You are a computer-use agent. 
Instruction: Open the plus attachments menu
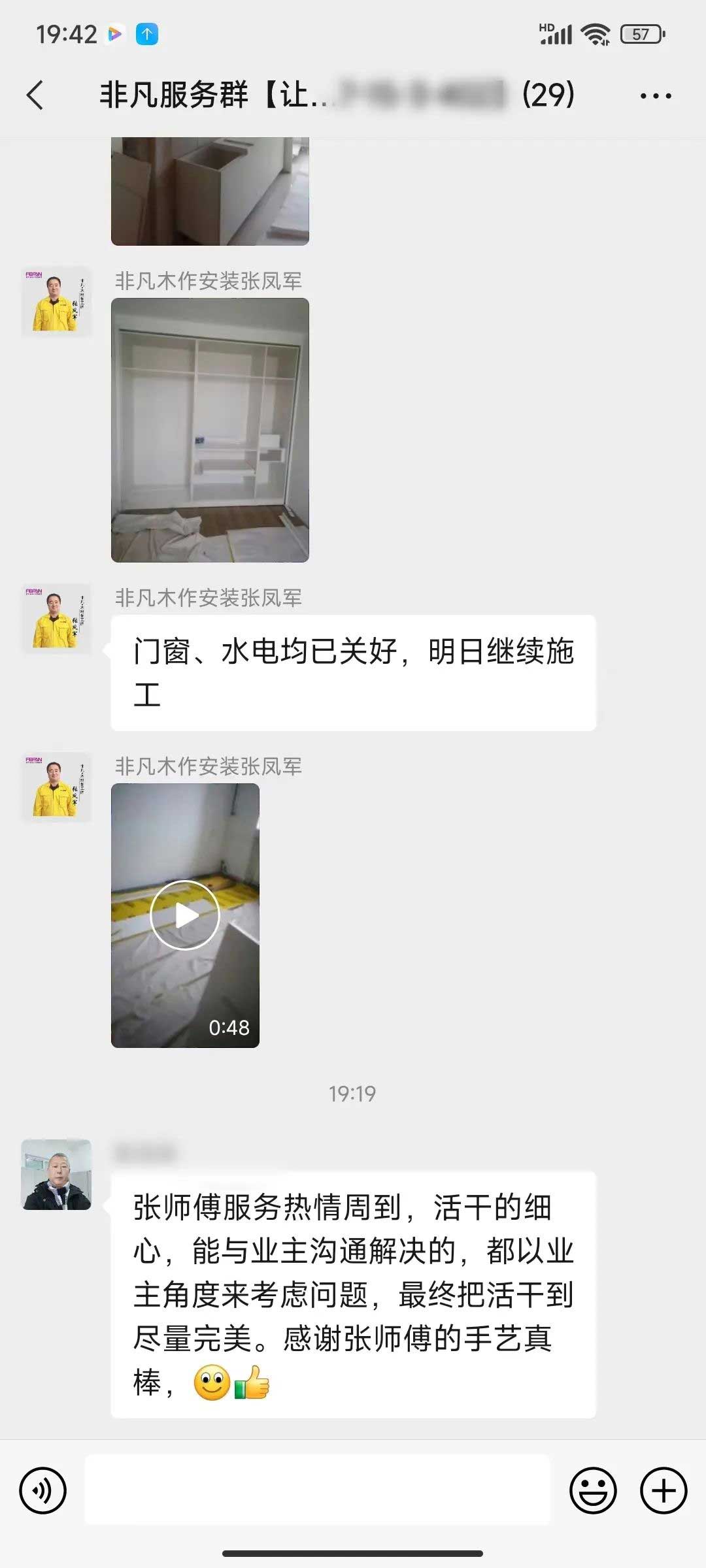click(x=663, y=1490)
